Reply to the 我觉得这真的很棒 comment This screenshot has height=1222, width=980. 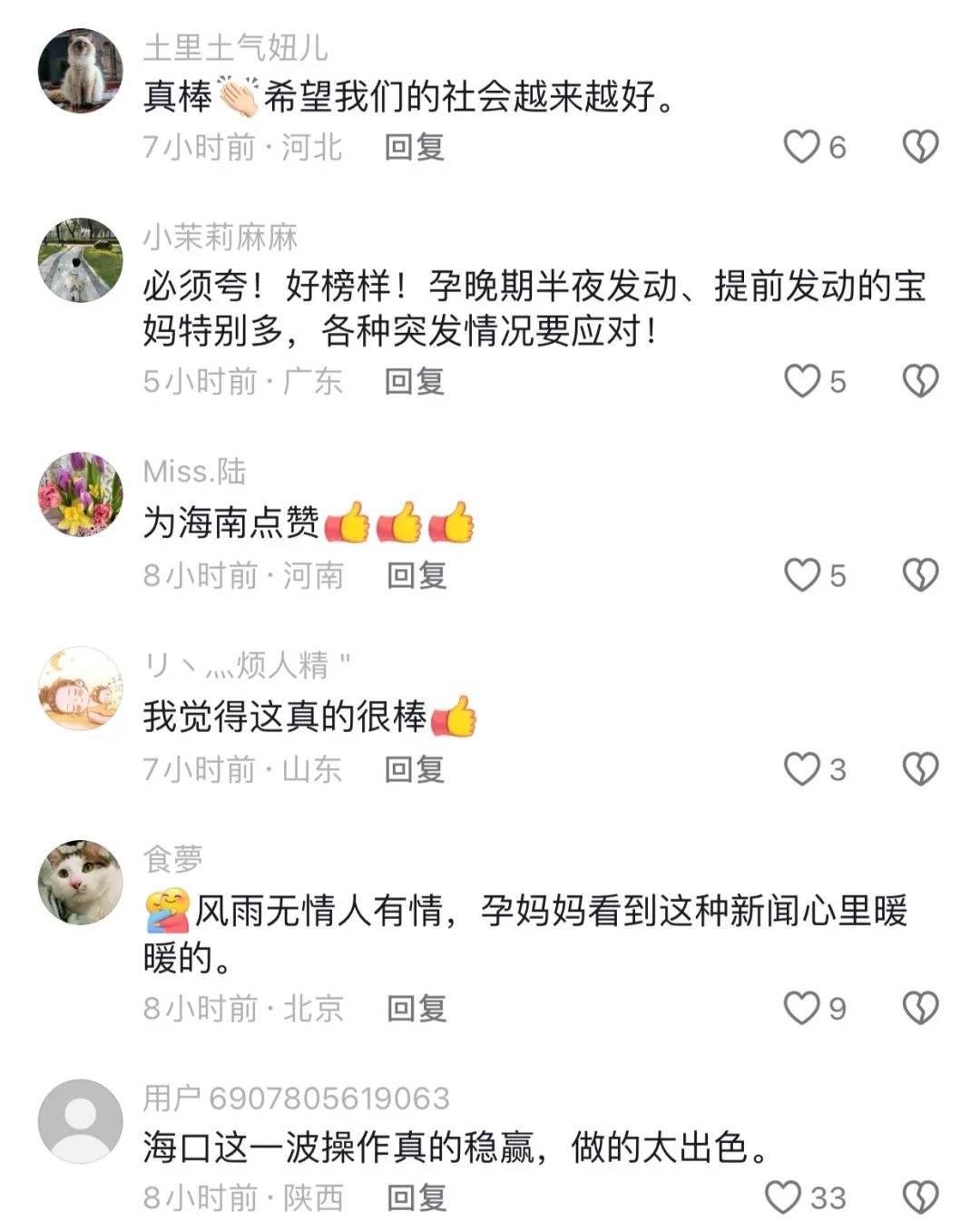[414, 769]
